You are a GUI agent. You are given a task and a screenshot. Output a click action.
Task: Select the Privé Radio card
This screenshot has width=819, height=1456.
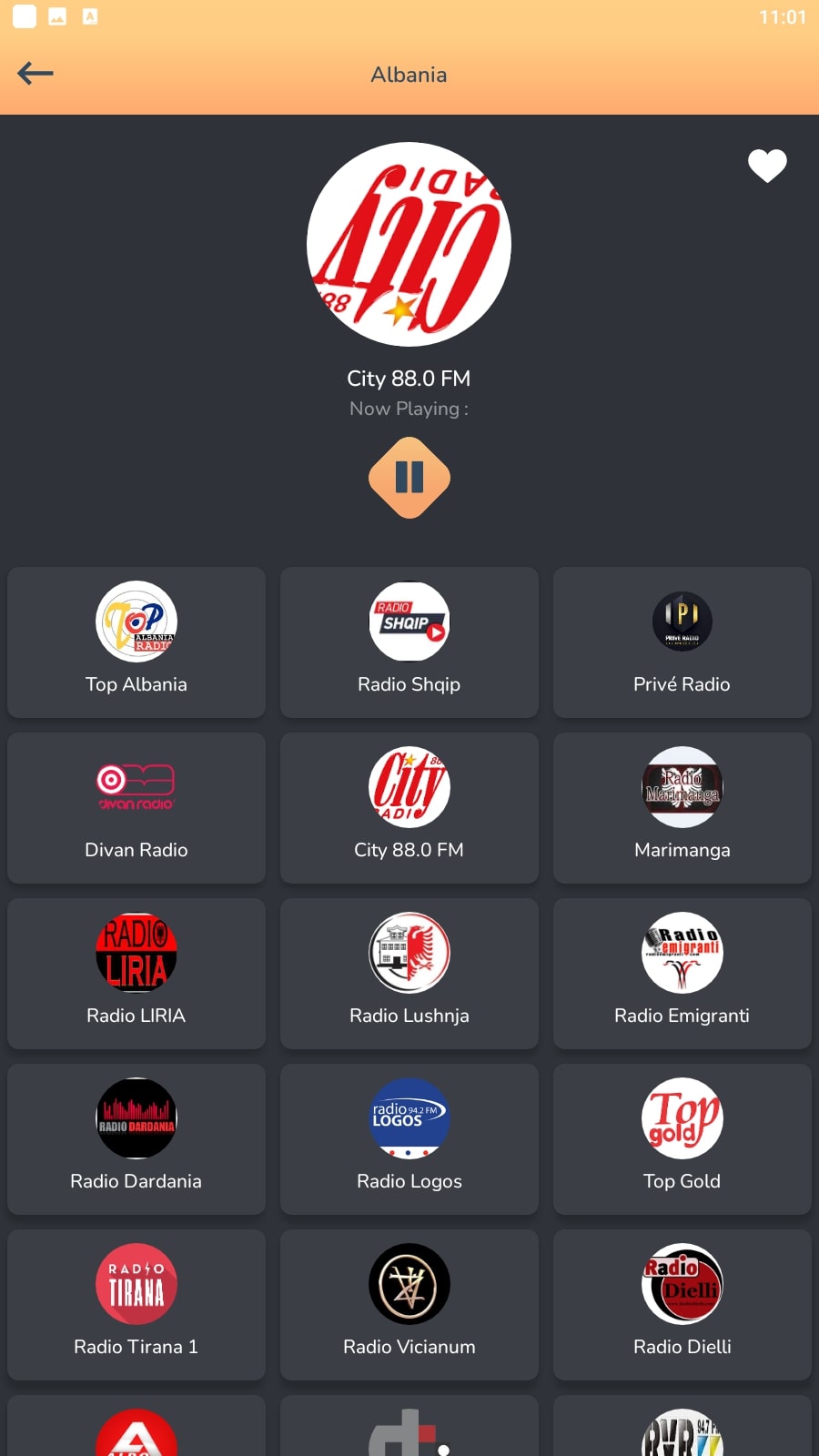(x=682, y=642)
